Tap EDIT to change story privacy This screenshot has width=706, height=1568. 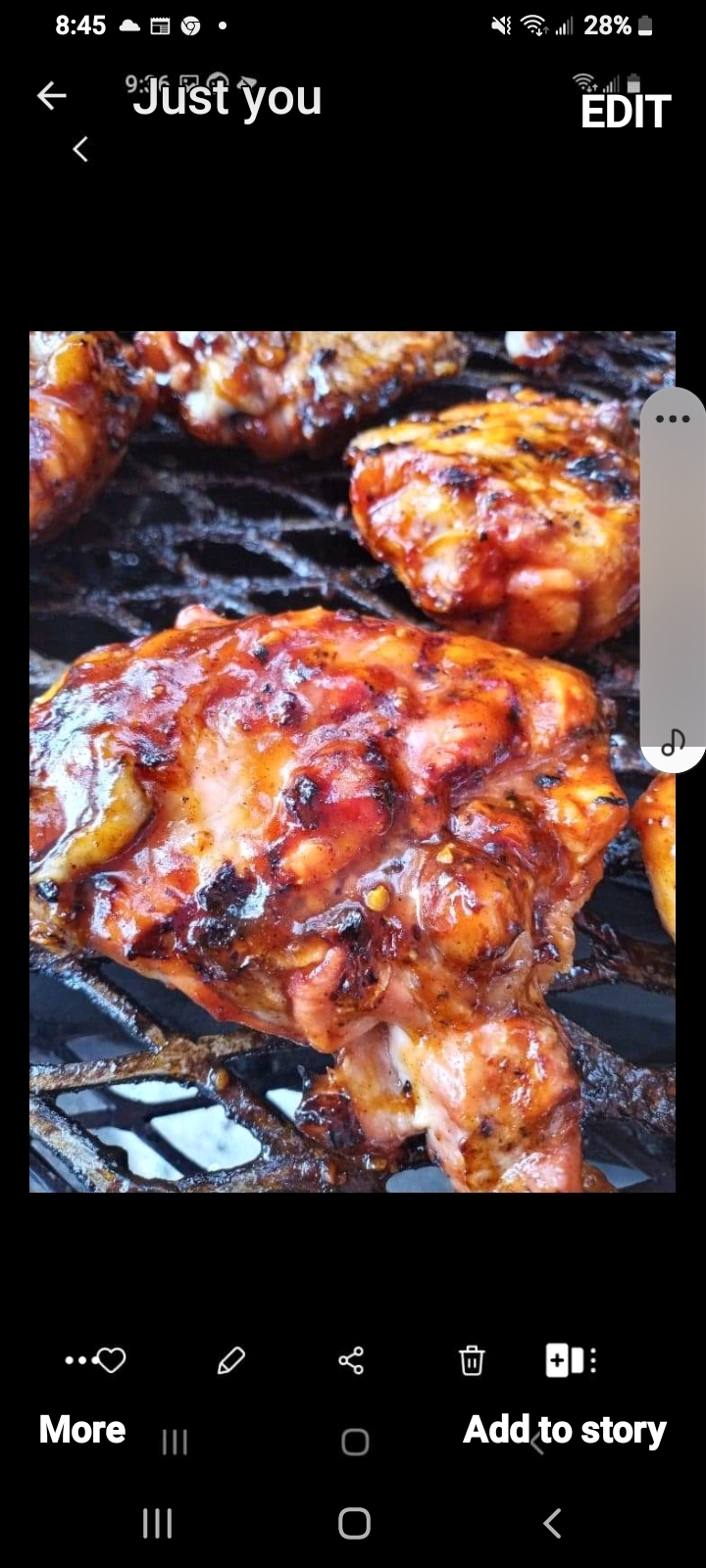[626, 112]
